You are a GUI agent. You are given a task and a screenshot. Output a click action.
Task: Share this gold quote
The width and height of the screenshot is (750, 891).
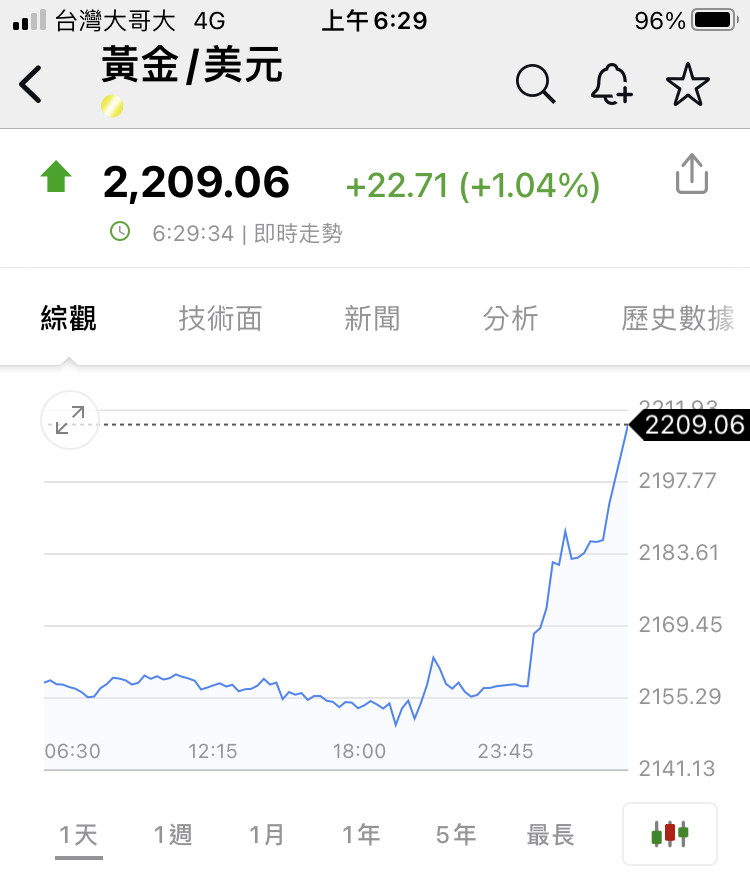point(691,175)
